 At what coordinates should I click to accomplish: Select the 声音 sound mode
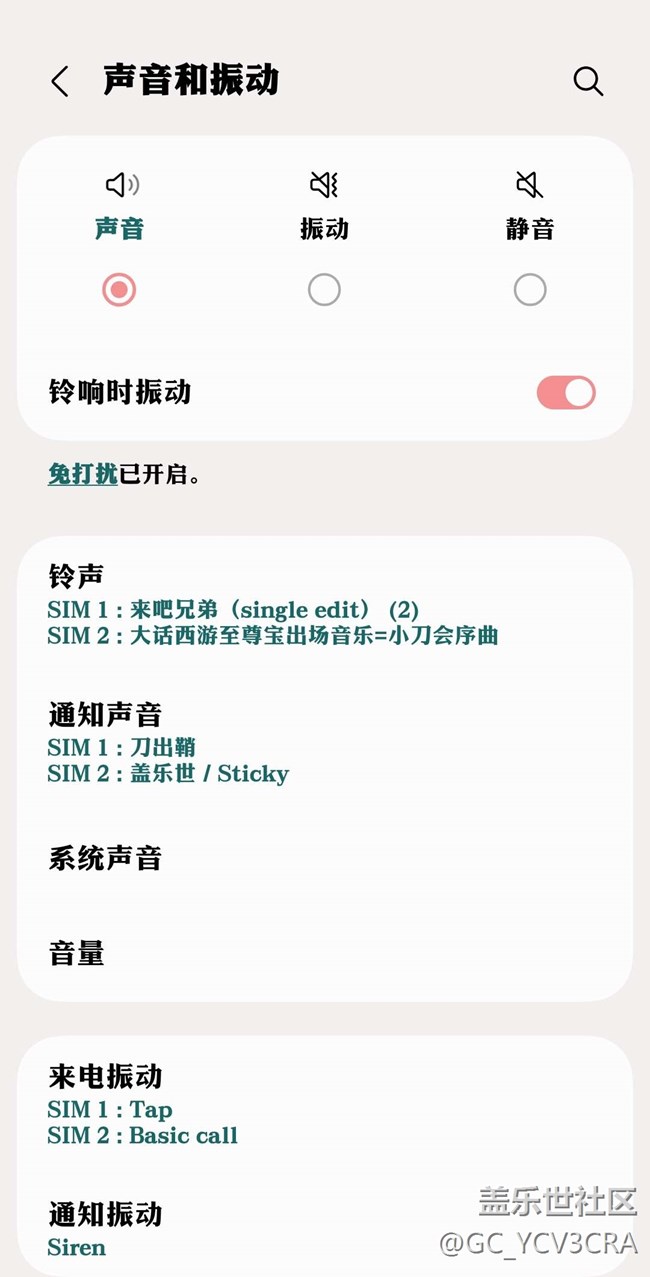[119, 290]
